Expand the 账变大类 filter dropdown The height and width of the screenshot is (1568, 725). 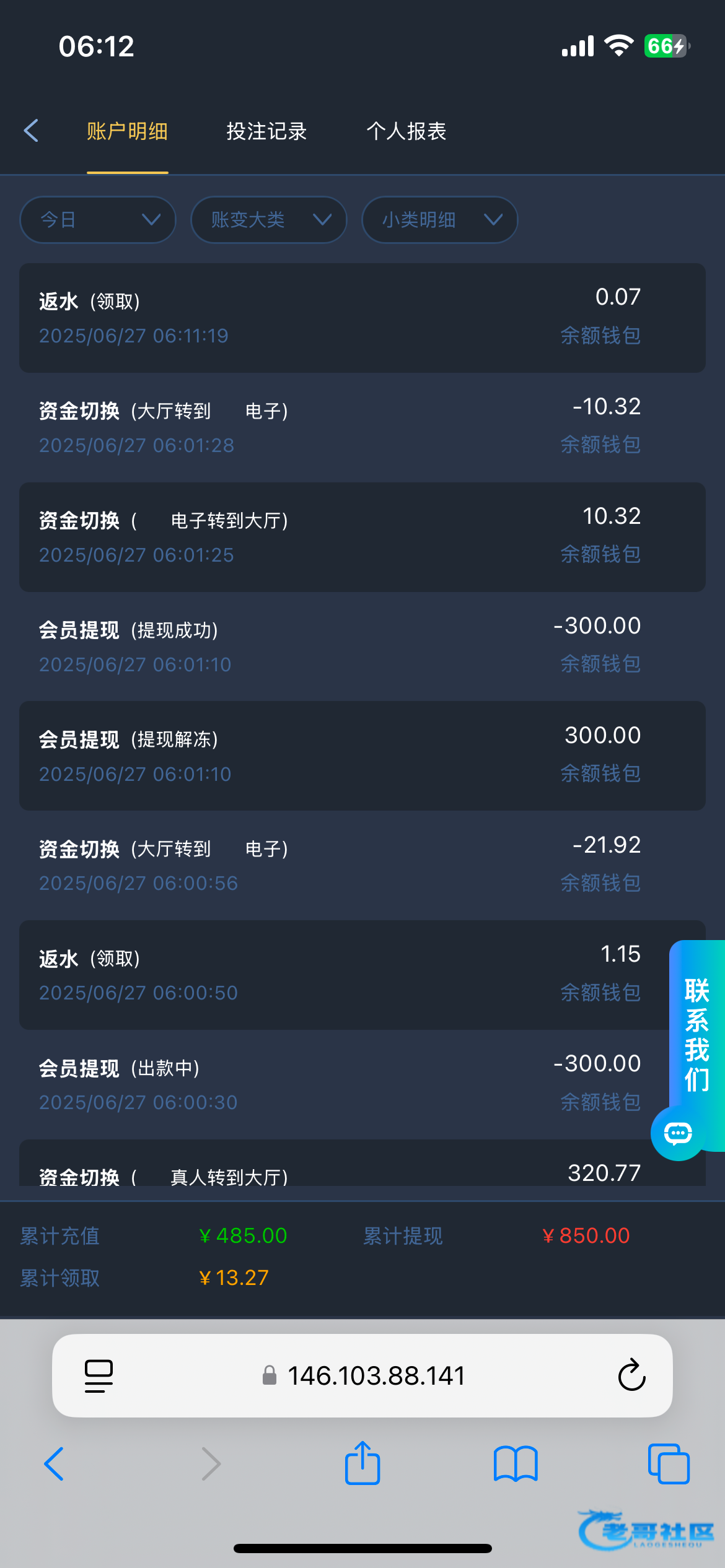tap(268, 220)
